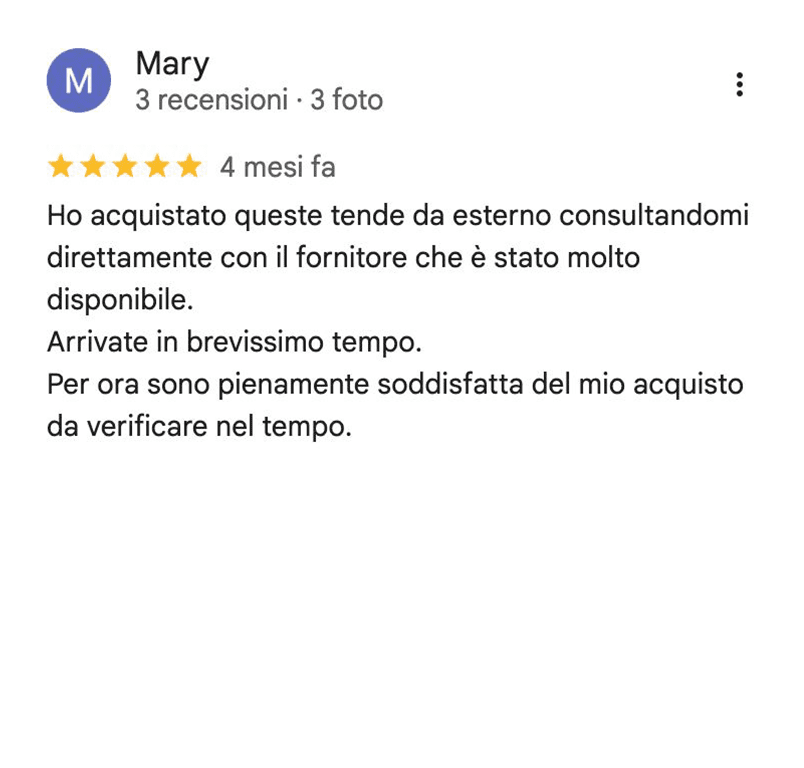Open the overflow menu on Mary's review
This screenshot has width=804, height=768.
[x=739, y=84]
